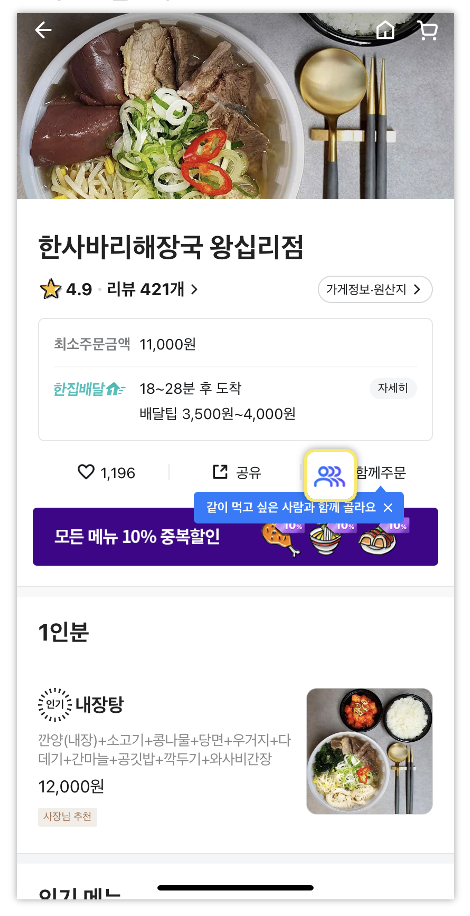This screenshot has width=470, height=916.
Task: Select the 내장탕 menu item
Action: pyautogui.click(x=235, y=751)
